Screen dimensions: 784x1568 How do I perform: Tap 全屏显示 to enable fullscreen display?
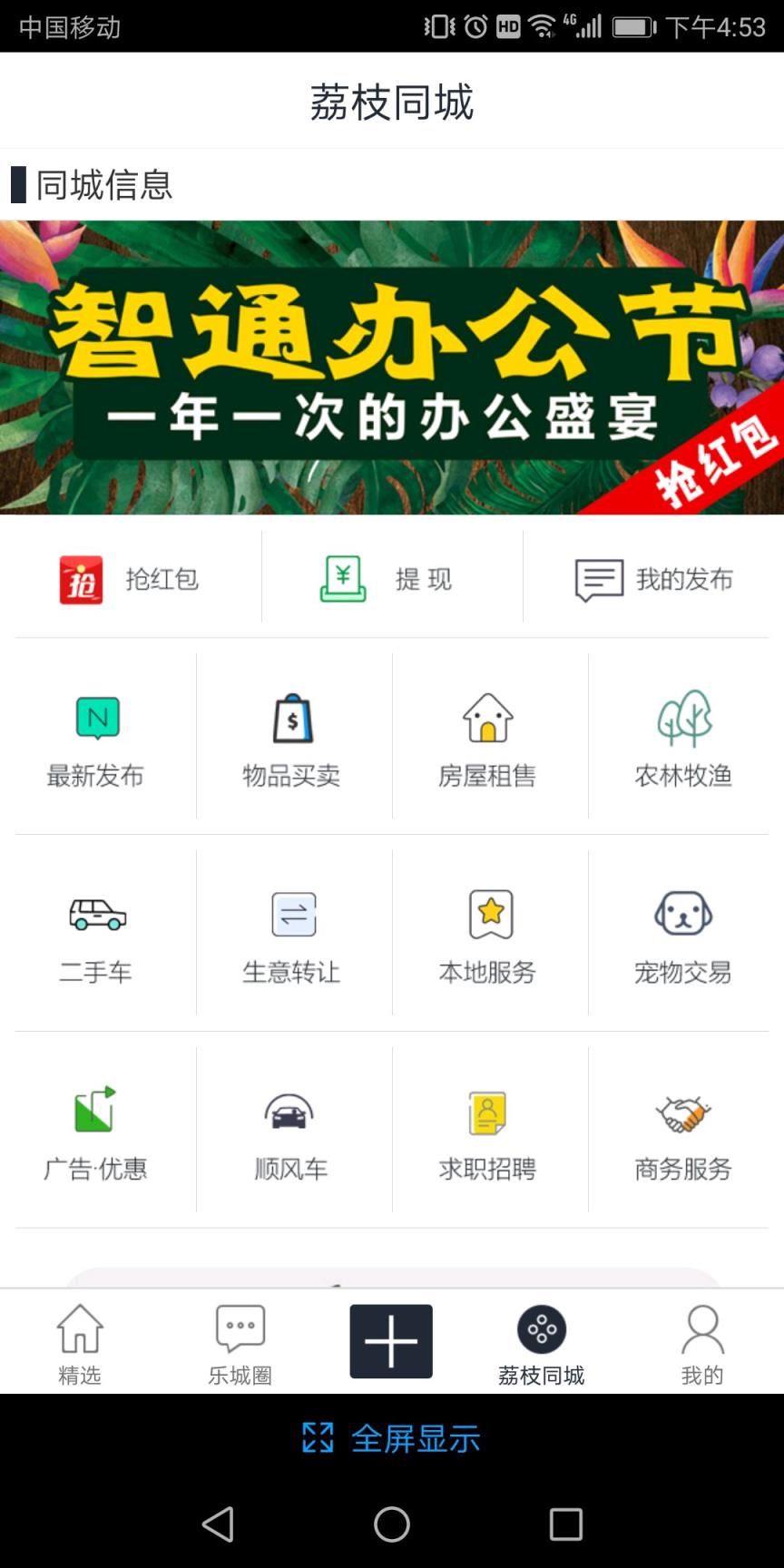(x=392, y=1436)
